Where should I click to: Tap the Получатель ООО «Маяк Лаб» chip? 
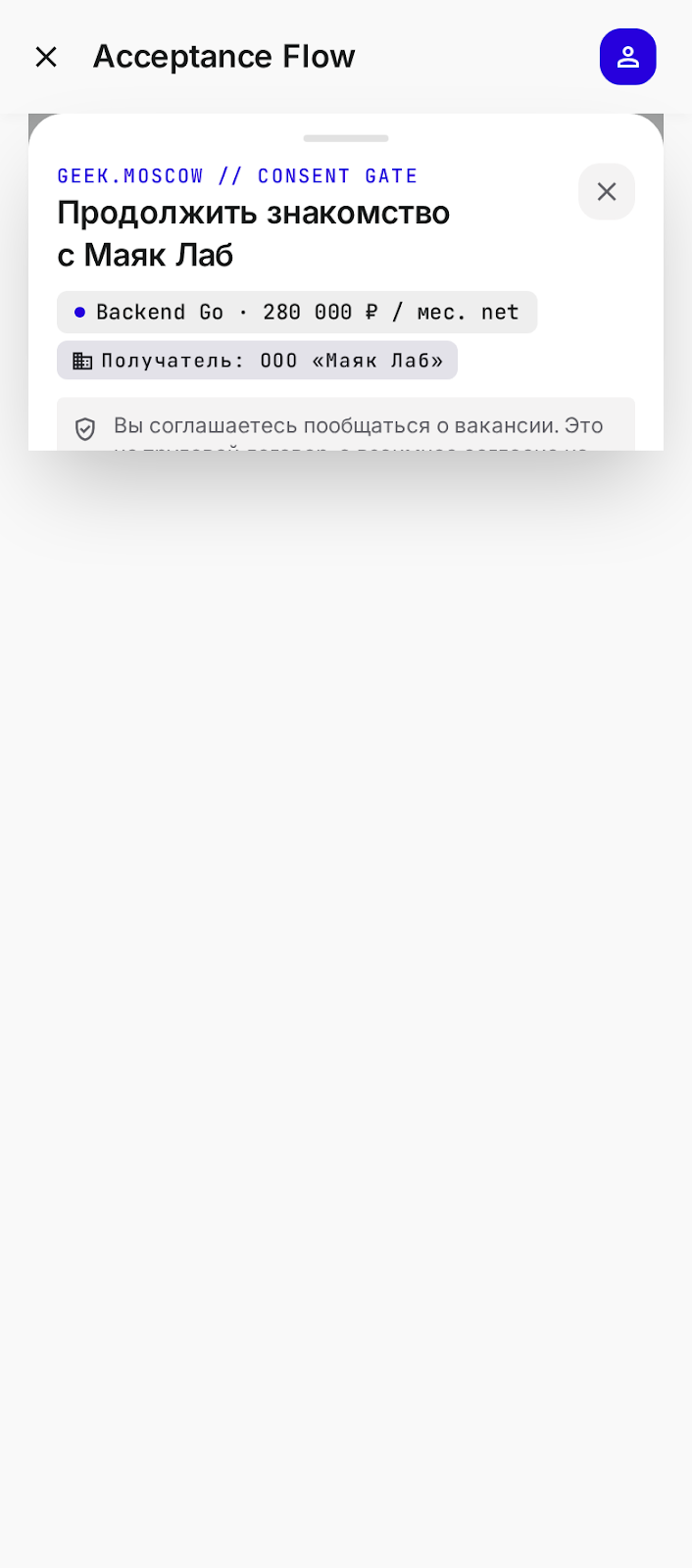tap(257, 361)
